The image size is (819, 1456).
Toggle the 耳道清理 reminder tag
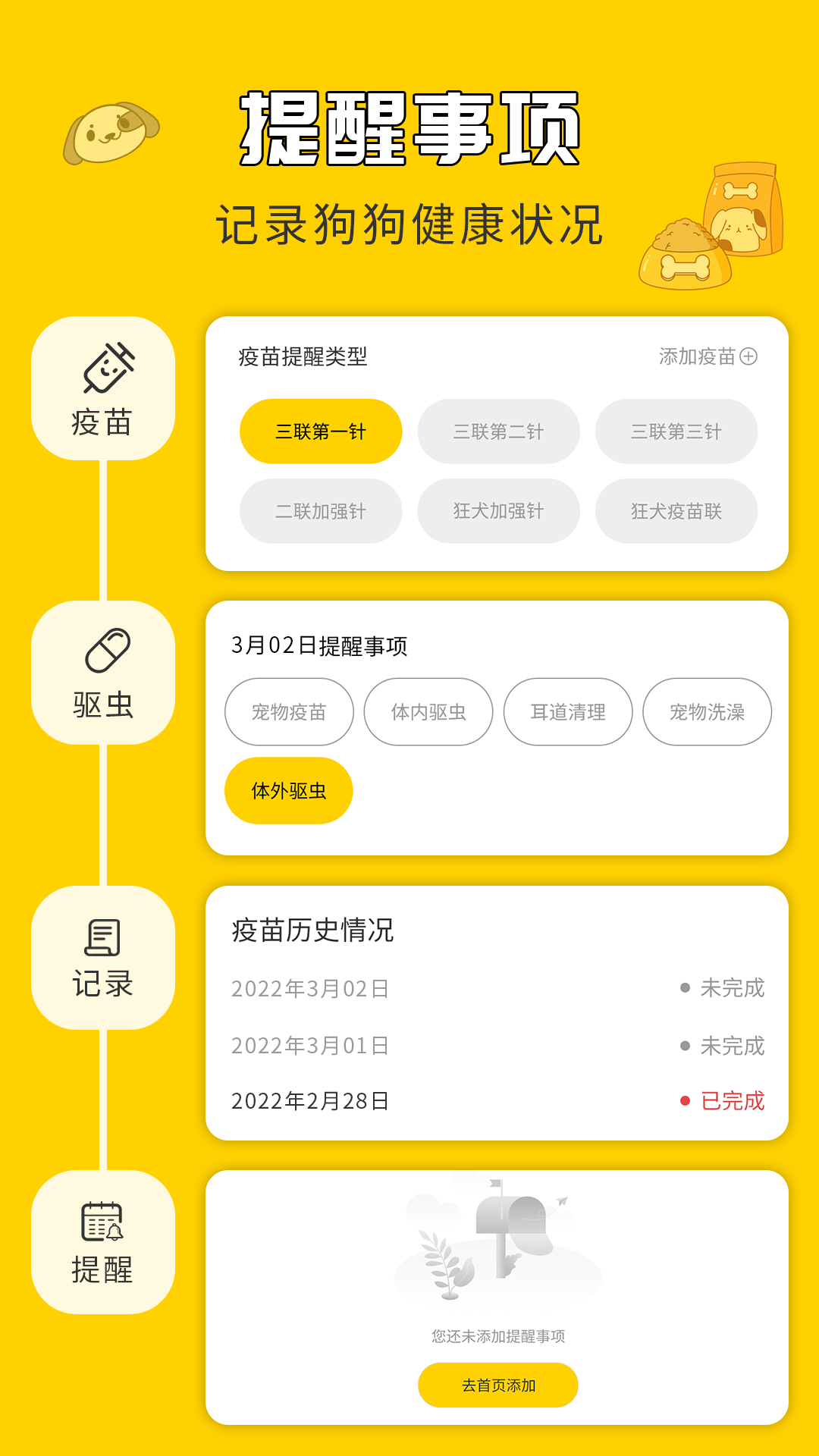[x=566, y=711]
